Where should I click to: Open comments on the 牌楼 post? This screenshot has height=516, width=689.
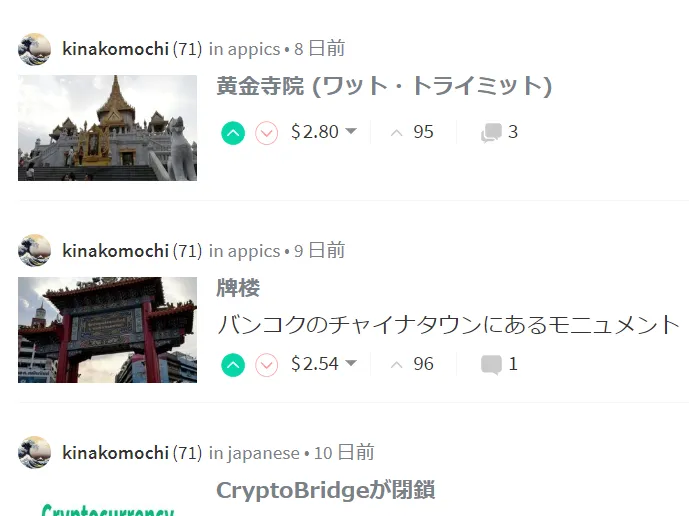click(x=499, y=364)
